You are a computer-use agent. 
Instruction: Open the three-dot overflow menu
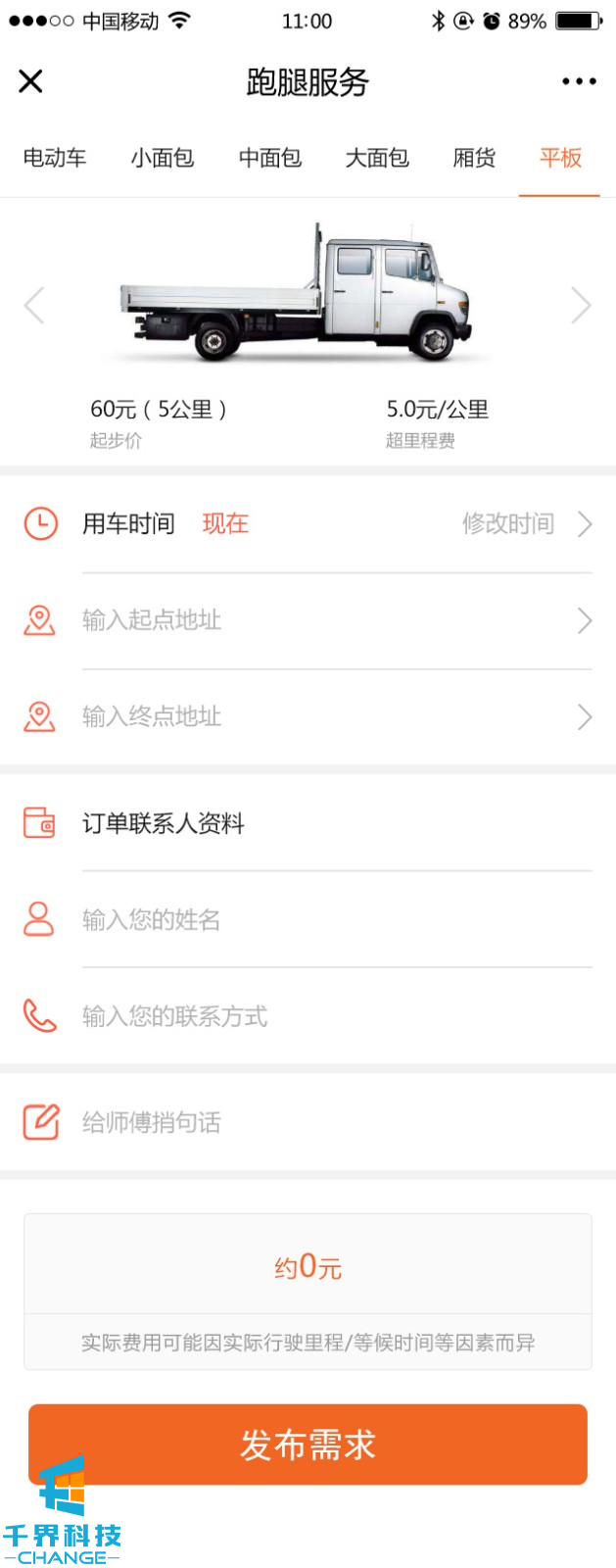coord(579,81)
